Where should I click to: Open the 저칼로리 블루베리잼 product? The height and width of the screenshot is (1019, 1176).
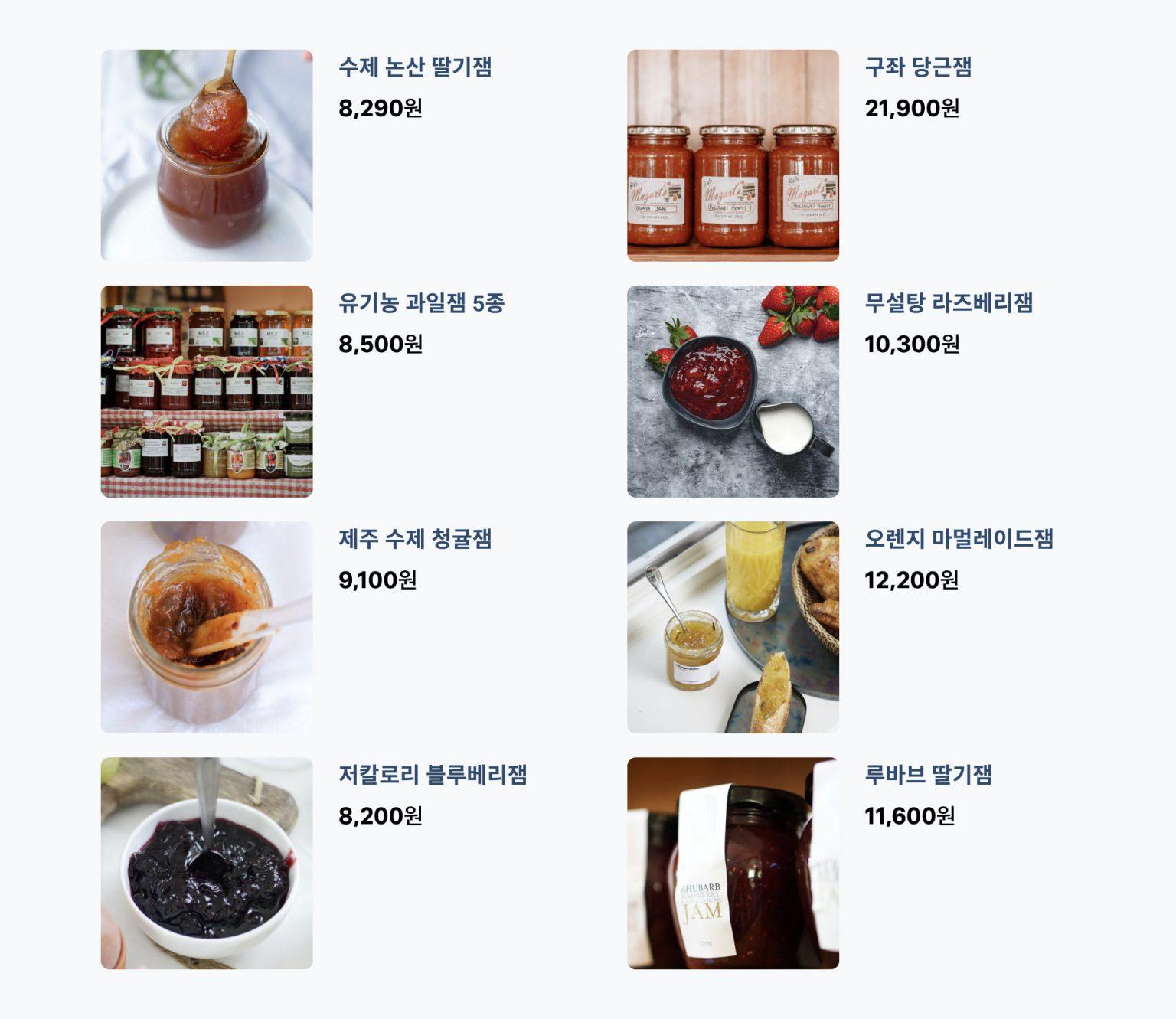pos(433,775)
